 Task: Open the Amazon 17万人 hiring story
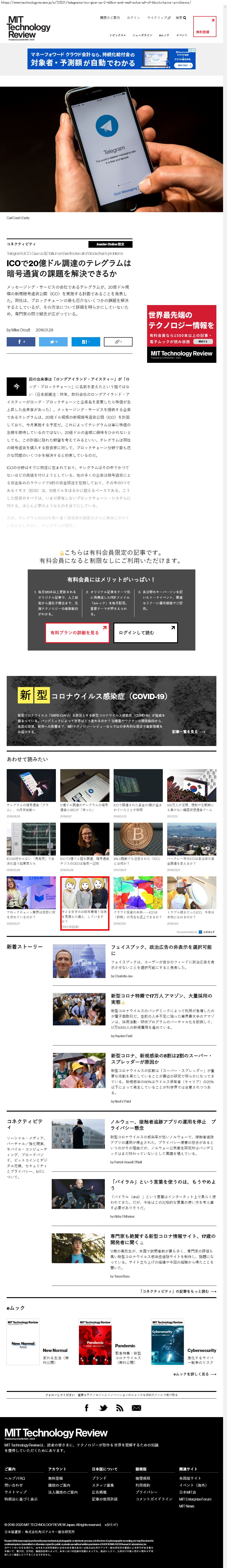click(x=161, y=999)
